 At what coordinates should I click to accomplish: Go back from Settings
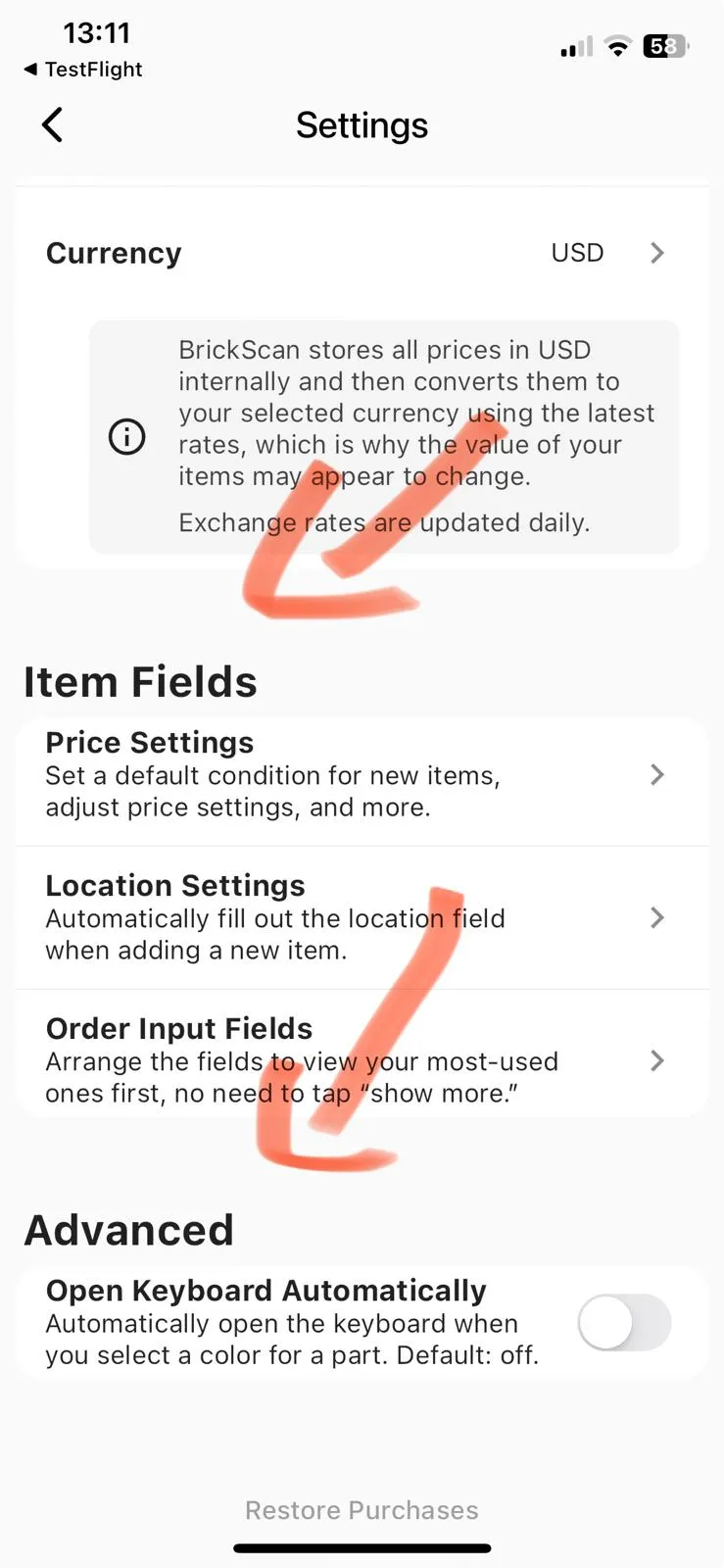53,125
